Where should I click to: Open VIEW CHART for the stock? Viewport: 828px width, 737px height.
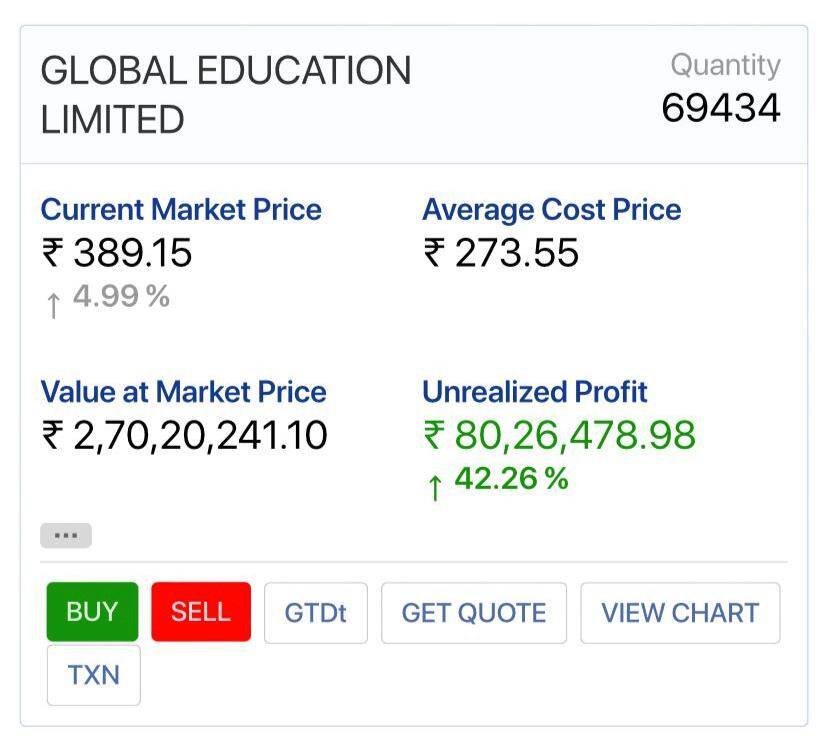pos(680,613)
